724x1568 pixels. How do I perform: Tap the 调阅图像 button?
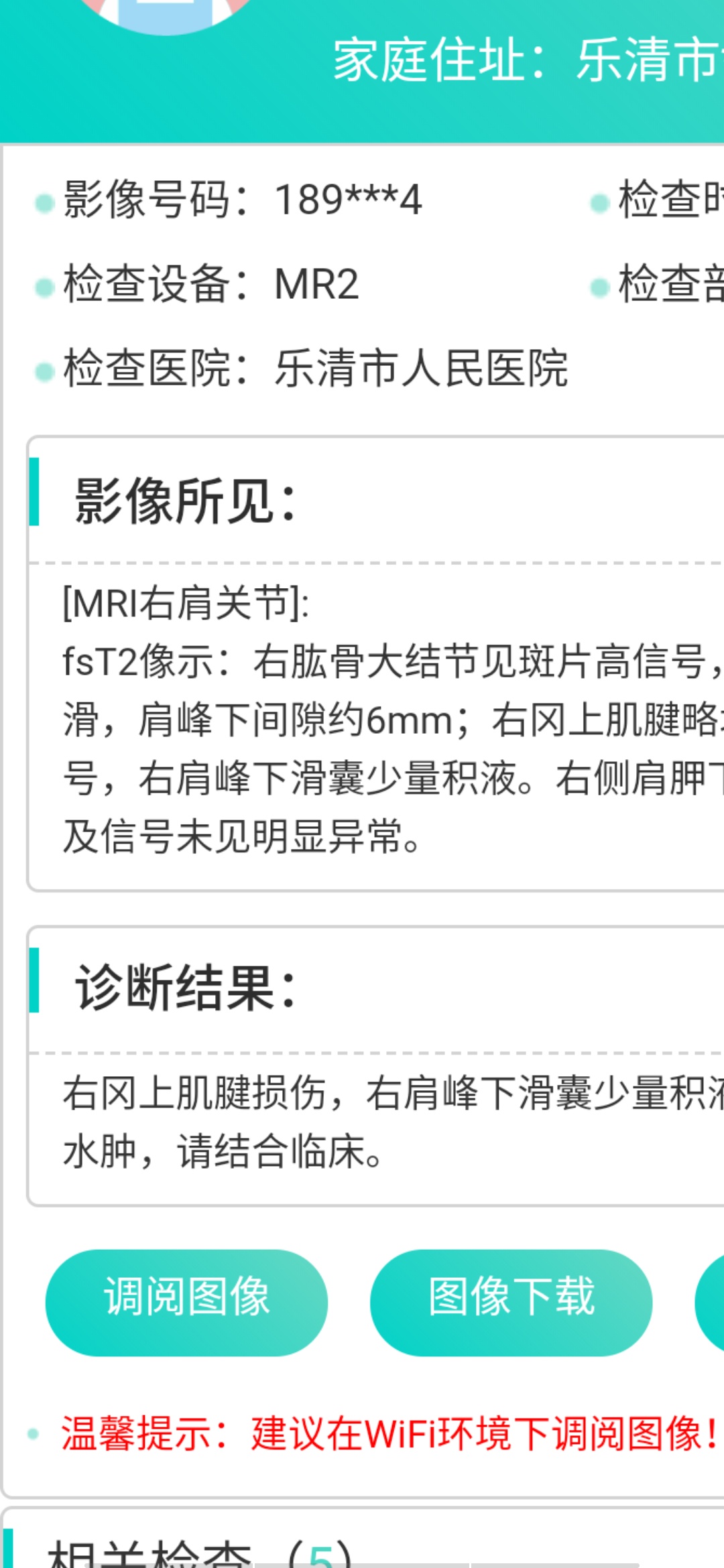tap(186, 1303)
